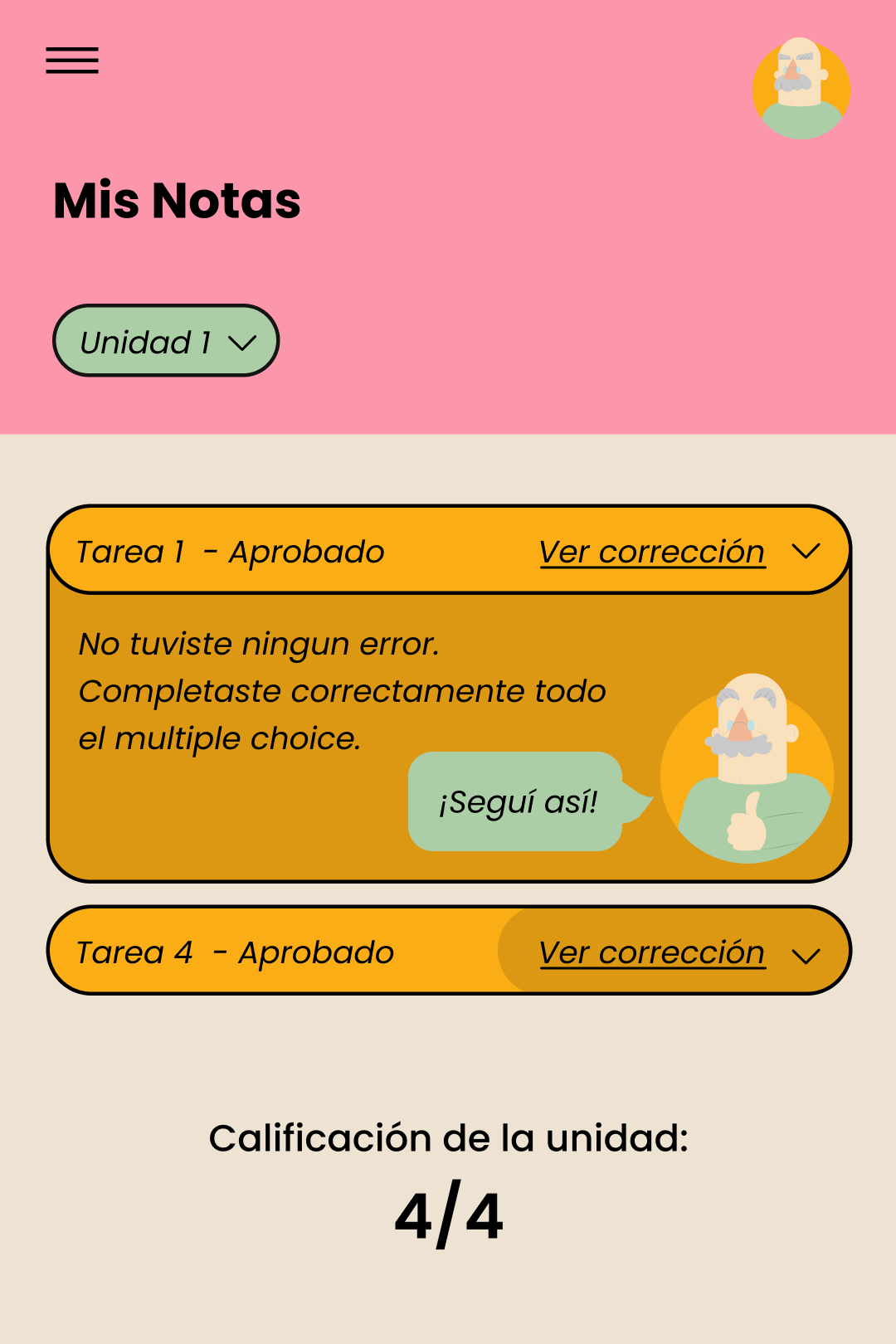Click the feedback text about the multiple choice
The height and width of the screenshot is (1344, 896).
[x=342, y=690]
